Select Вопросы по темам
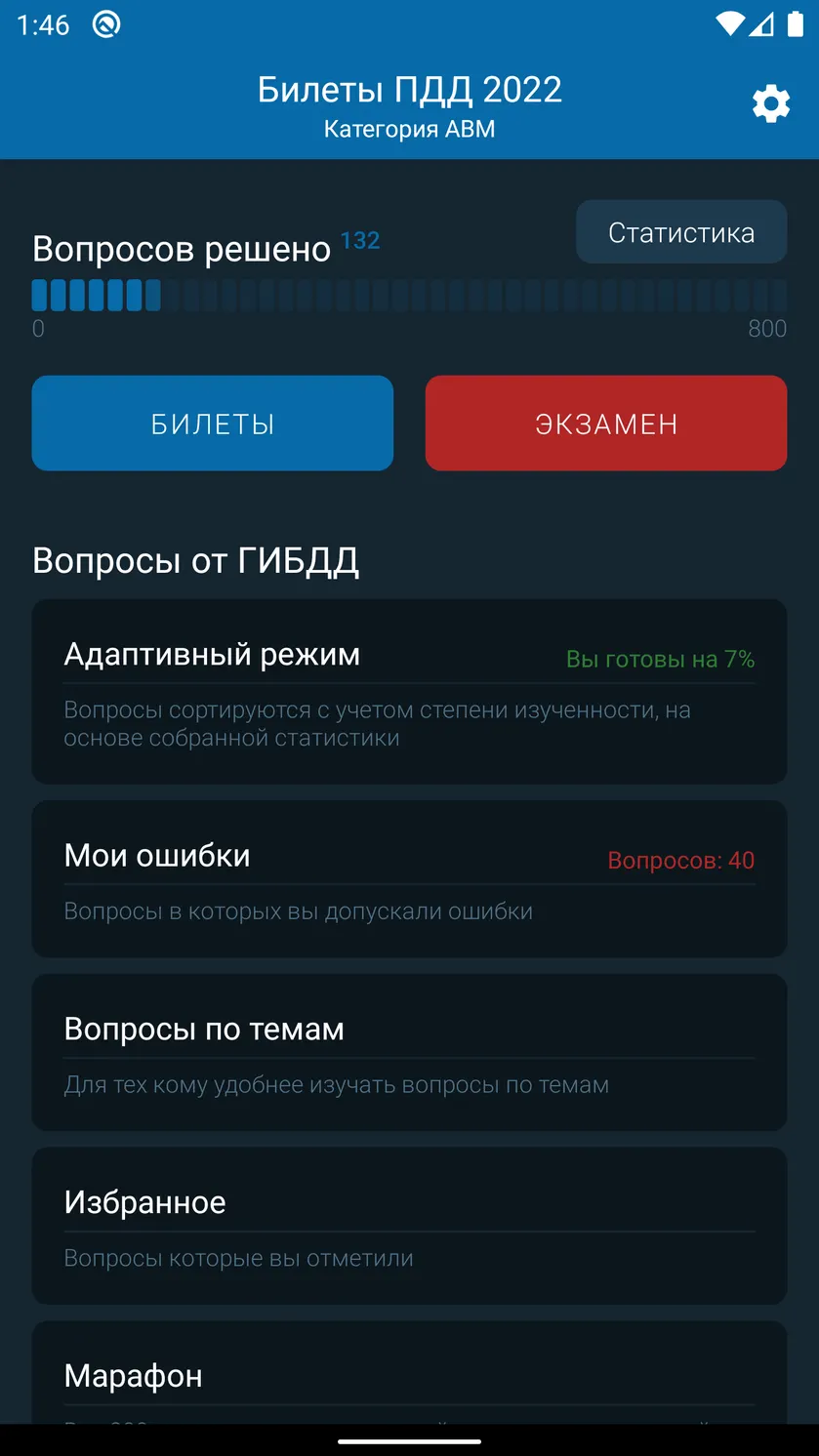This screenshot has height=1456, width=819. [x=409, y=1052]
